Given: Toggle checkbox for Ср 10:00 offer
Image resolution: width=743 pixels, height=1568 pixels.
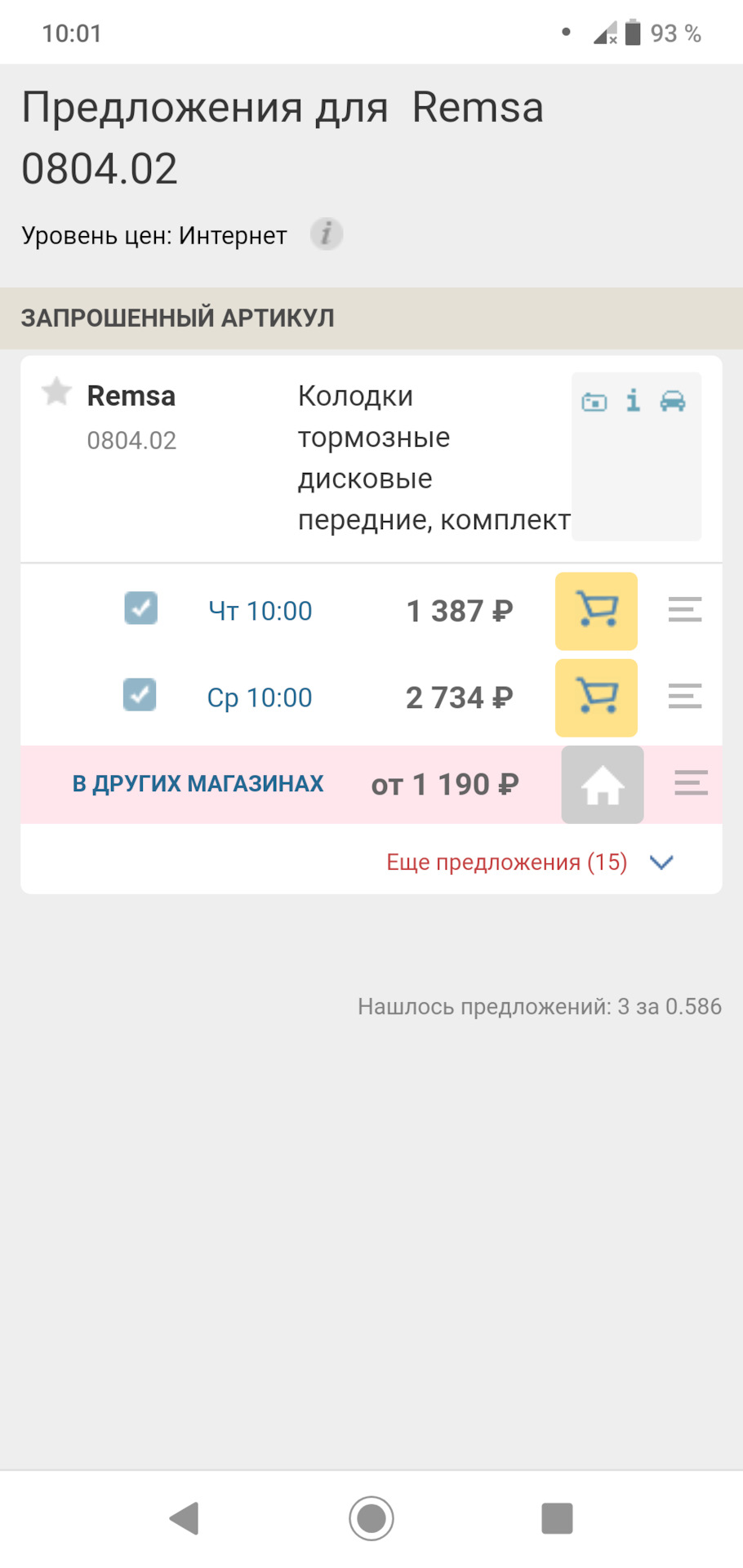Looking at the screenshot, I should click(x=140, y=695).
